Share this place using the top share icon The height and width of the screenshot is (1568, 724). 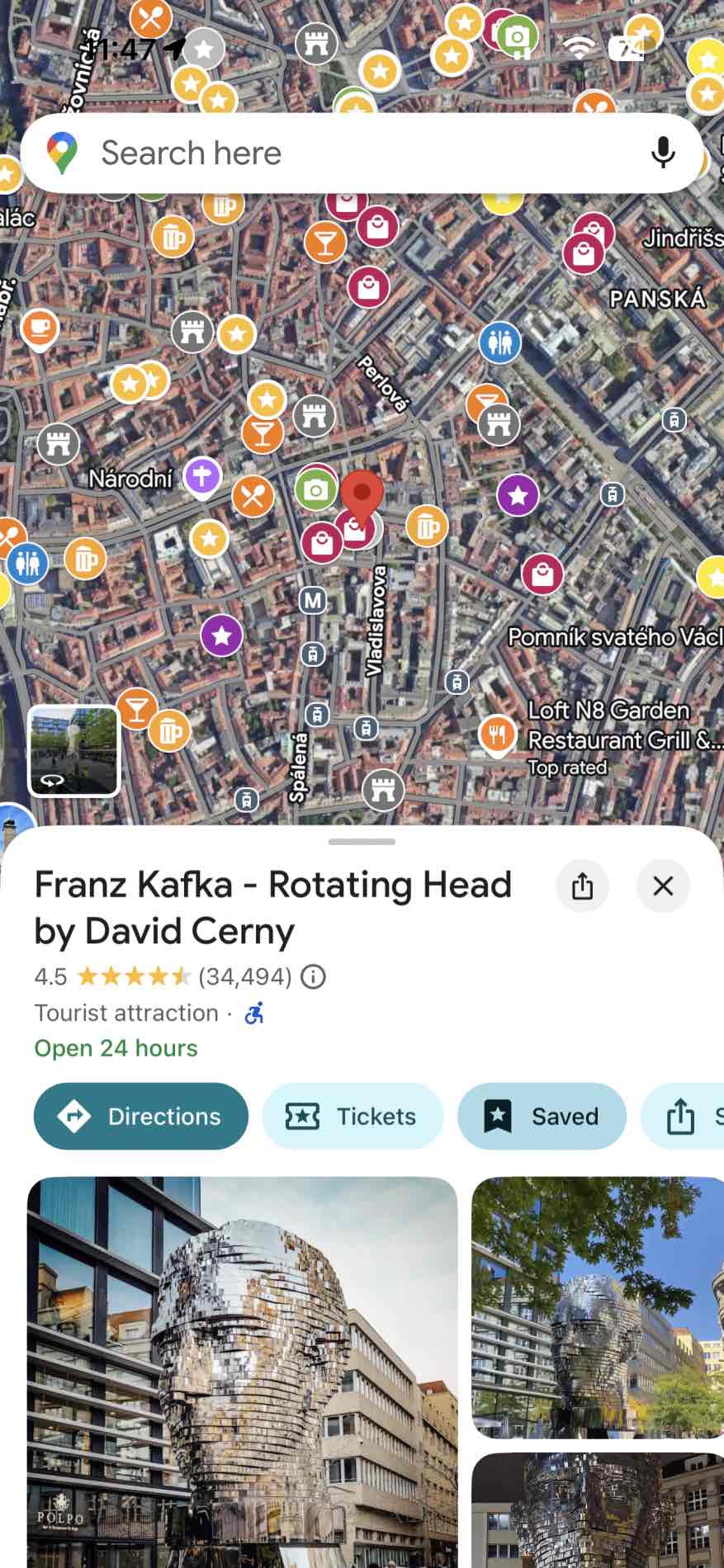click(583, 886)
